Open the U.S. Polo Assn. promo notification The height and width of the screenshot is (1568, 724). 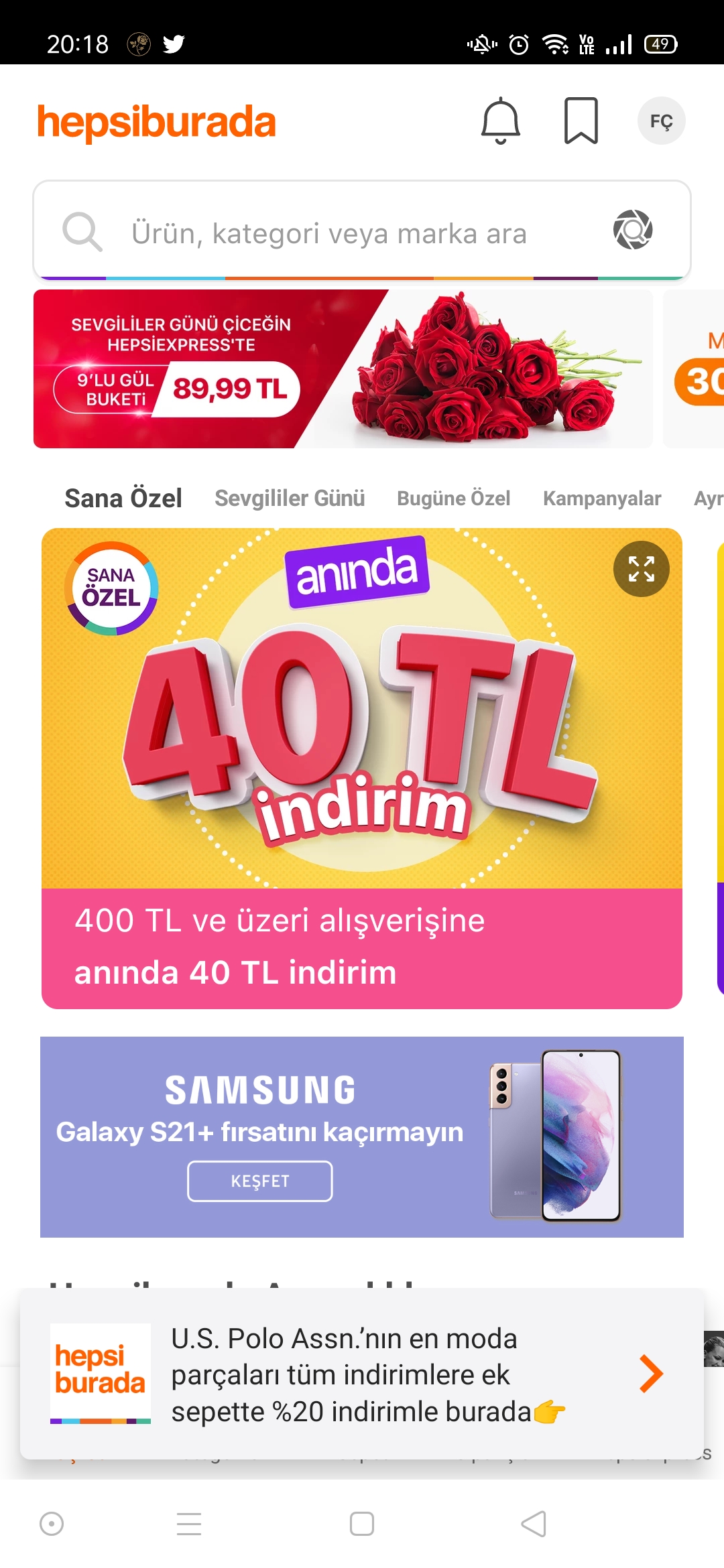[x=362, y=1374]
